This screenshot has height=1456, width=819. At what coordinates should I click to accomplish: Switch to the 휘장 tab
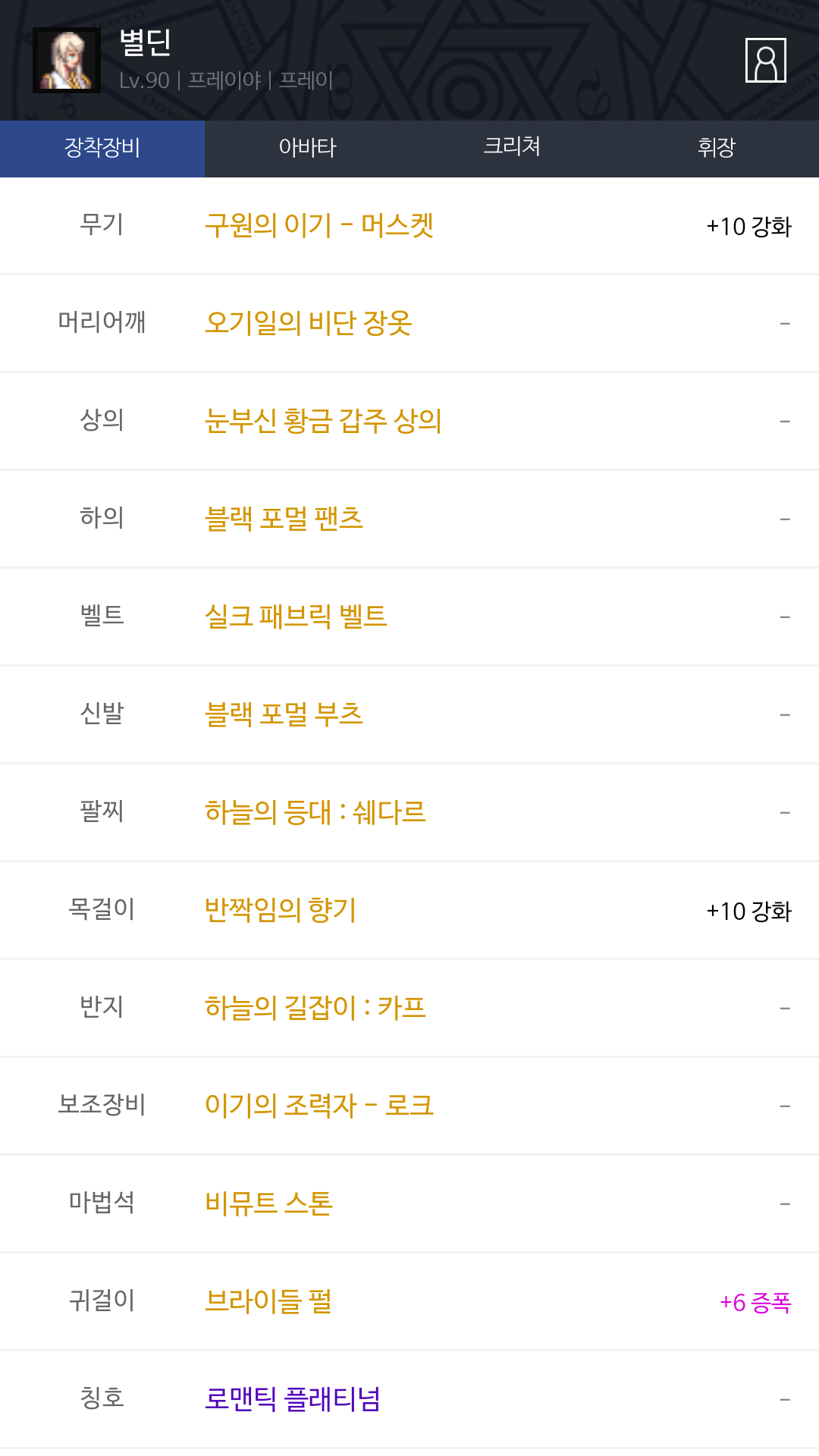(x=717, y=148)
